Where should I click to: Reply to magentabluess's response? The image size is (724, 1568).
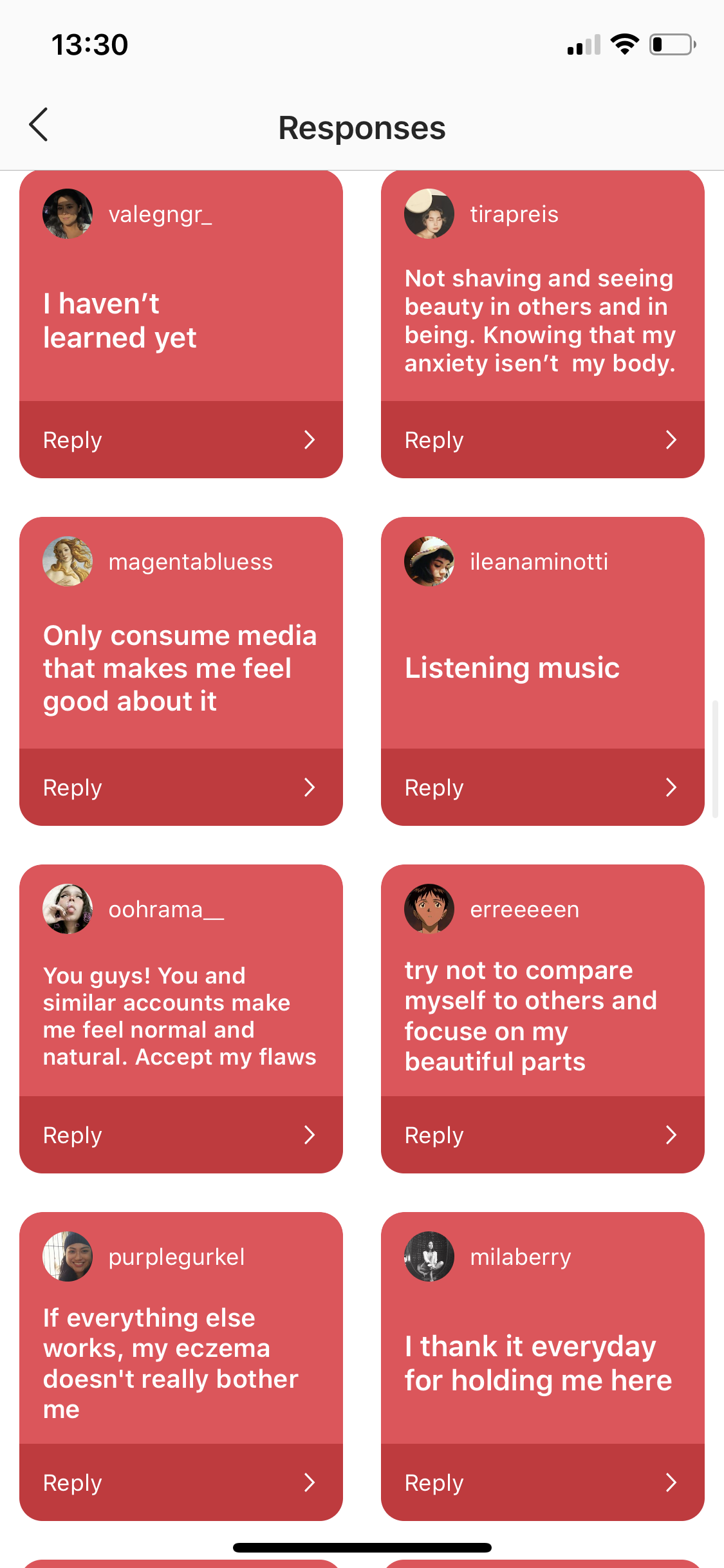[x=181, y=787]
